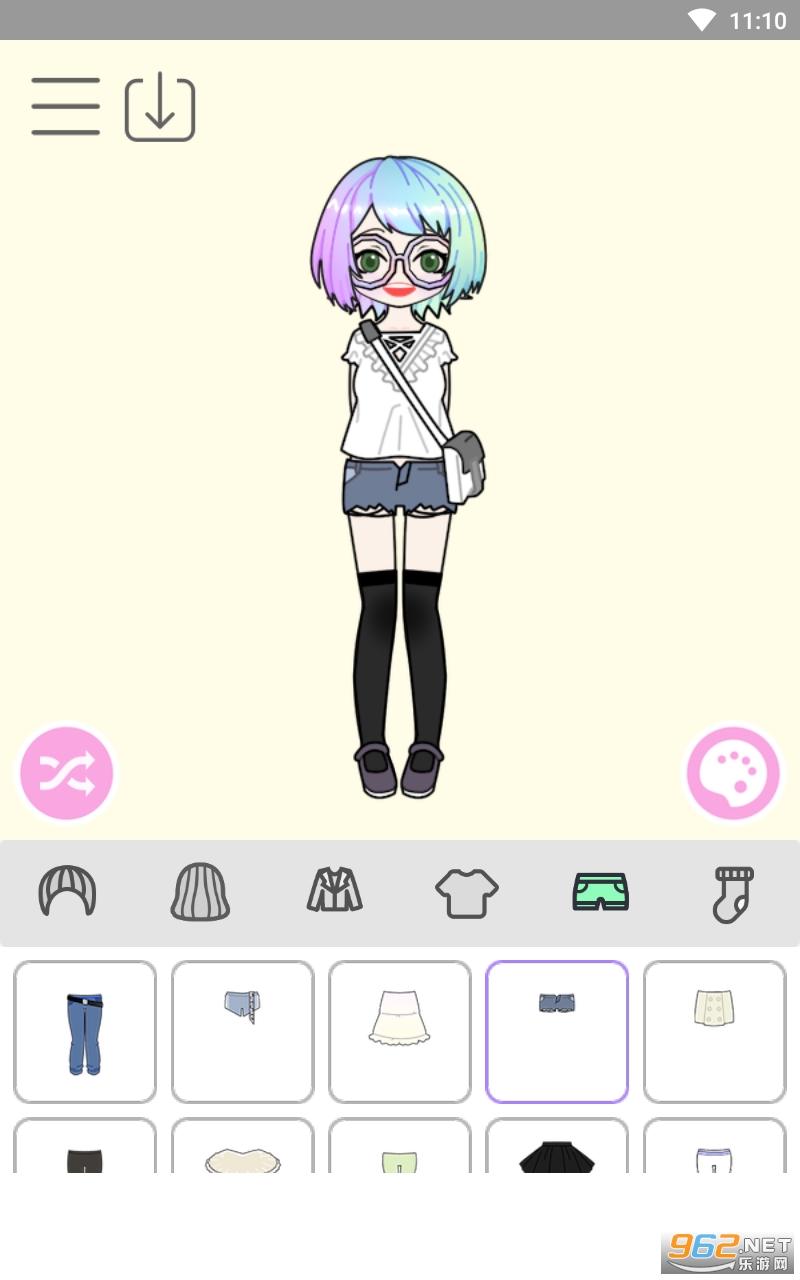Select the green shorts bottoms category
This screenshot has height=1280, width=800.
click(601, 891)
